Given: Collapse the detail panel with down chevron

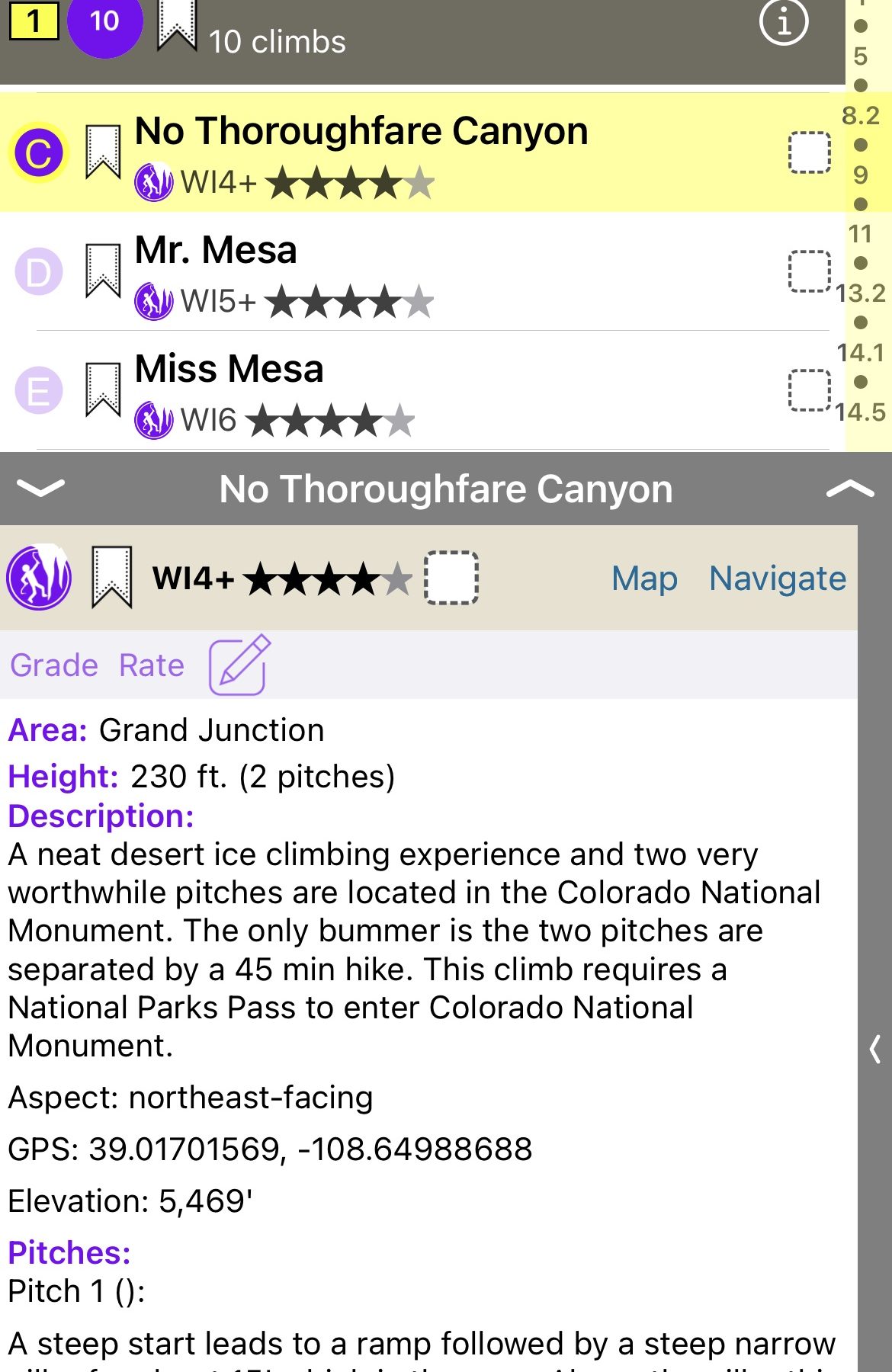Looking at the screenshot, I should [40, 488].
